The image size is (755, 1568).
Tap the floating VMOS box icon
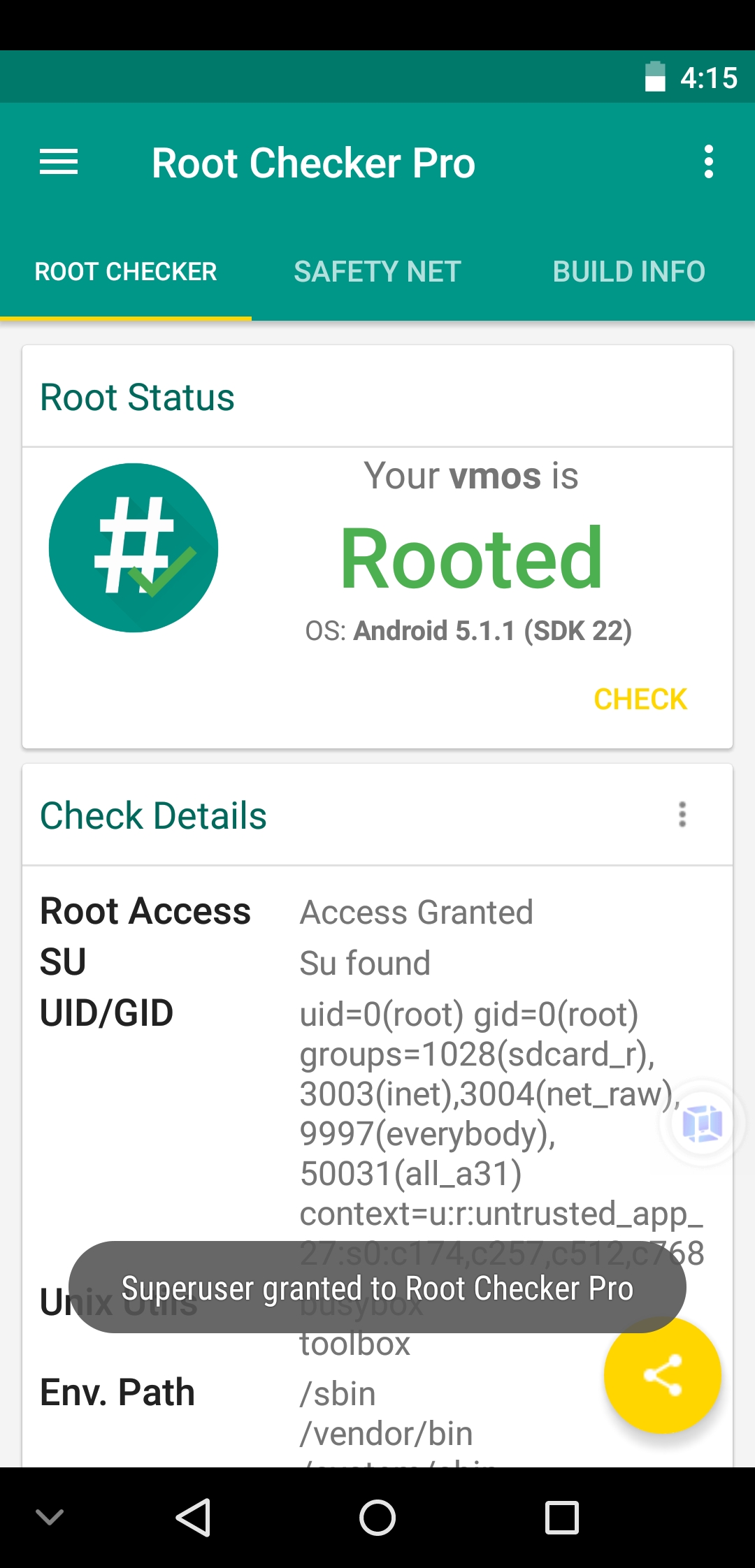coord(703,1124)
